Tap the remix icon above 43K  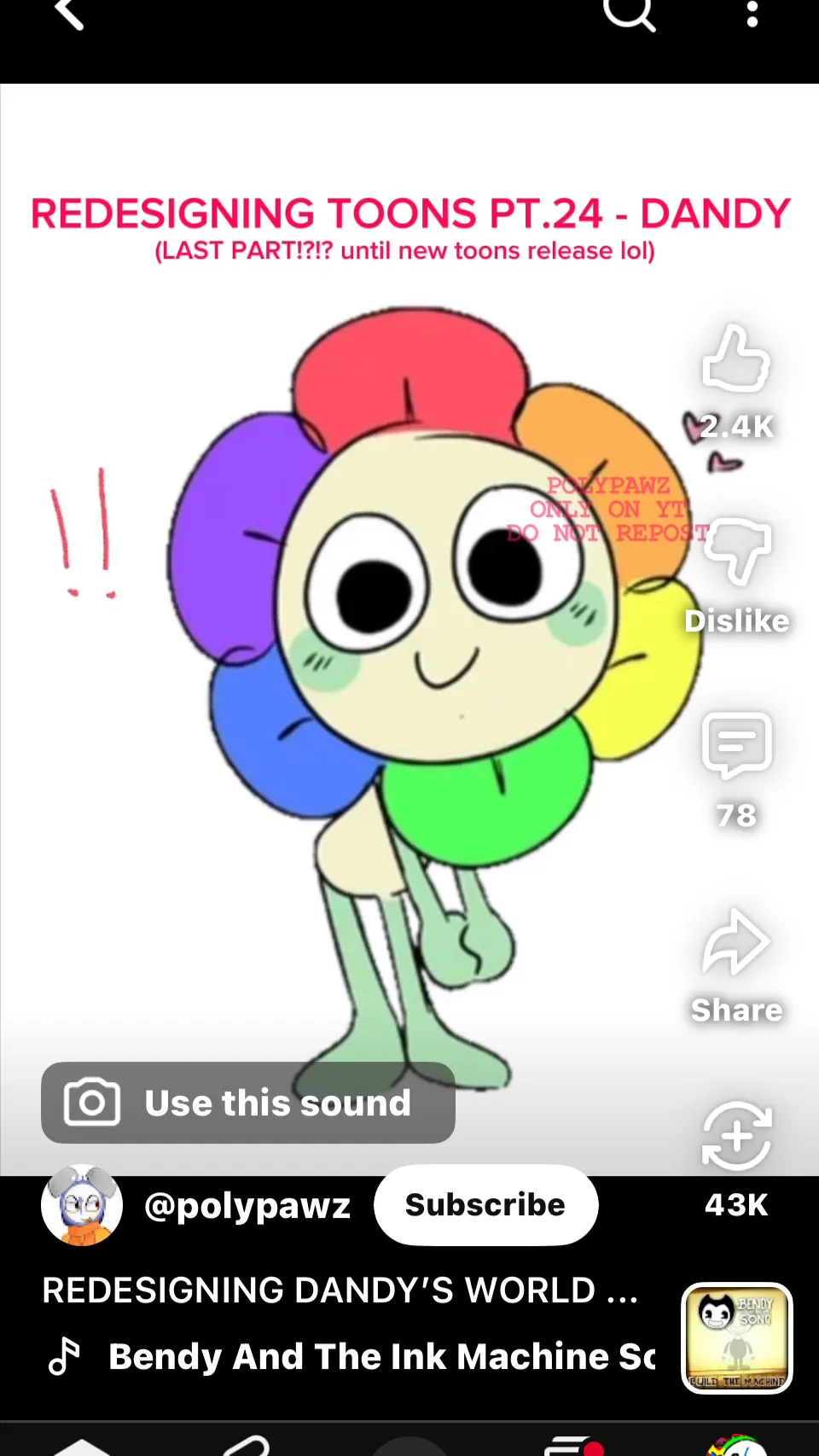(735, 1135)
